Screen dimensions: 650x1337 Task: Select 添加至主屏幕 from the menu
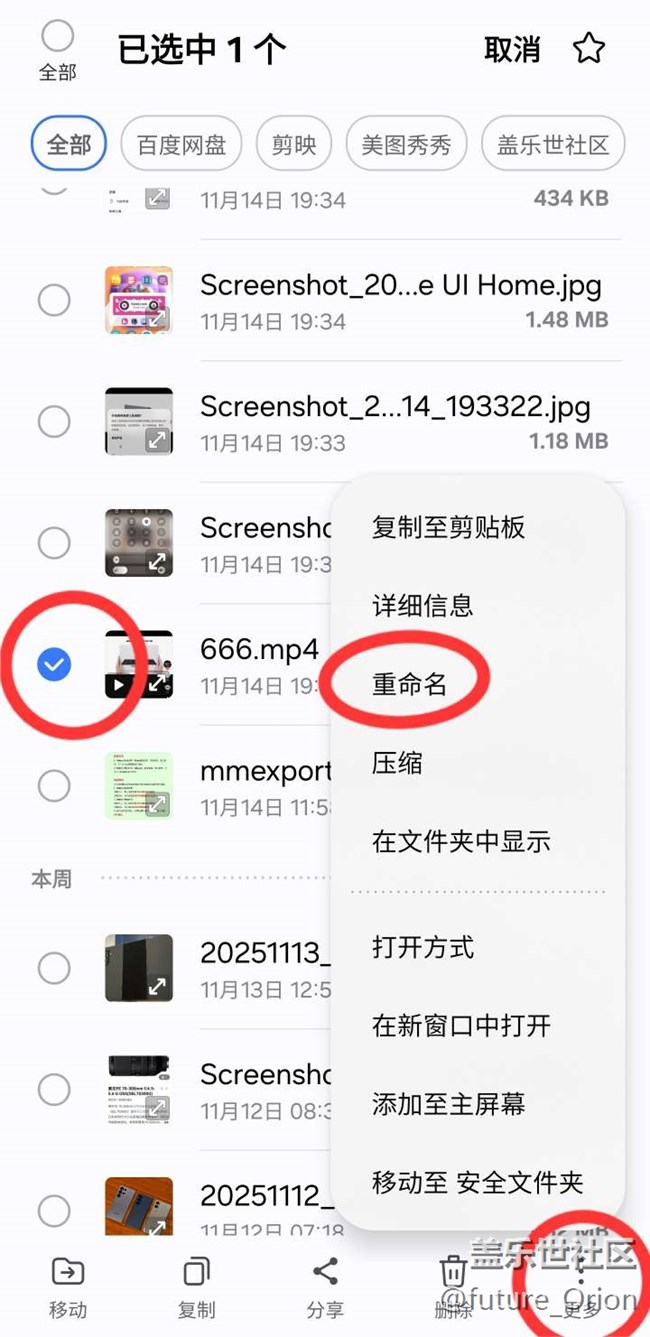pos(448,1104)
